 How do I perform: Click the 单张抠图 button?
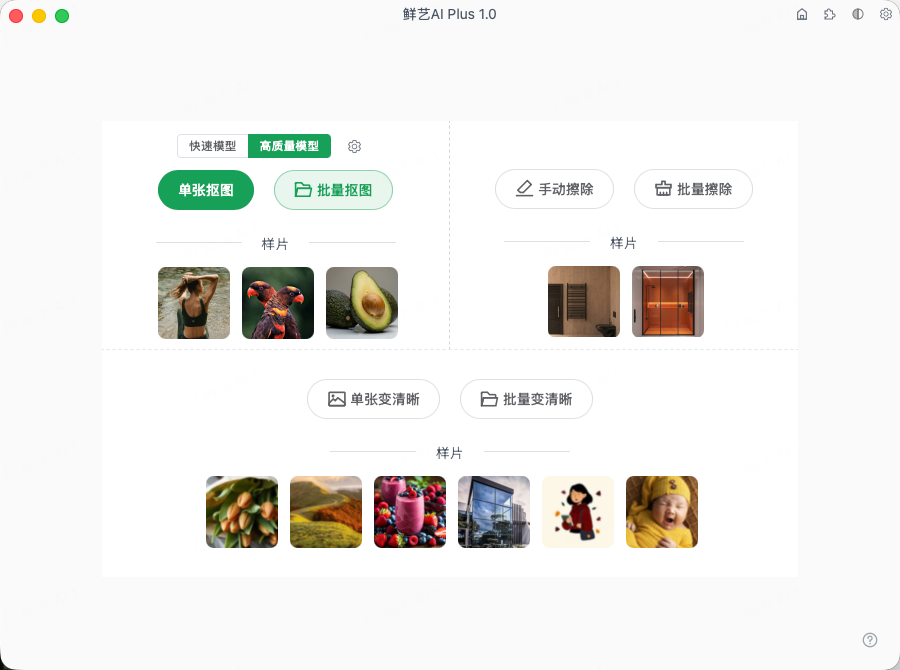pyautogui.click(x=206, y=190)
